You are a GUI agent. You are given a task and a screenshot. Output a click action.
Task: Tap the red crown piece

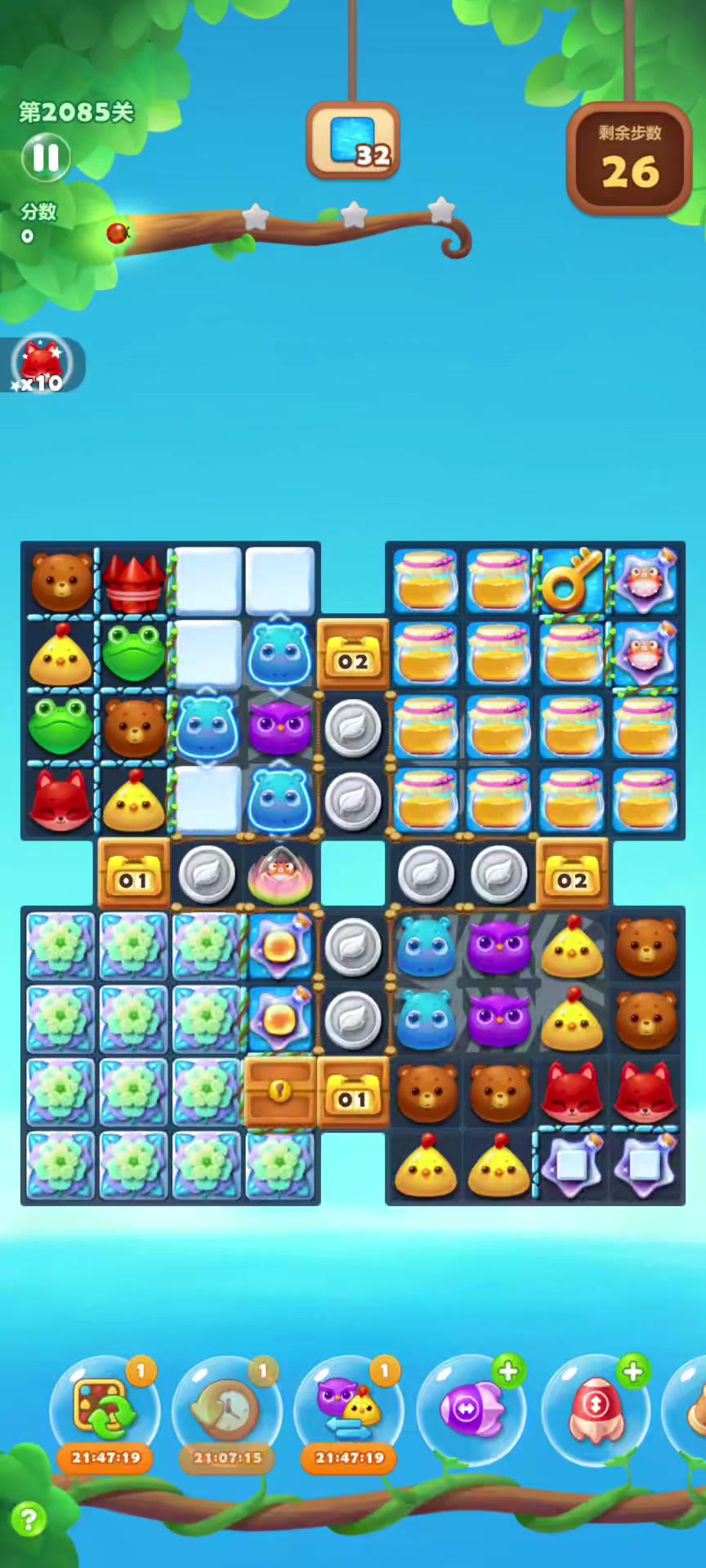(133, 581)
